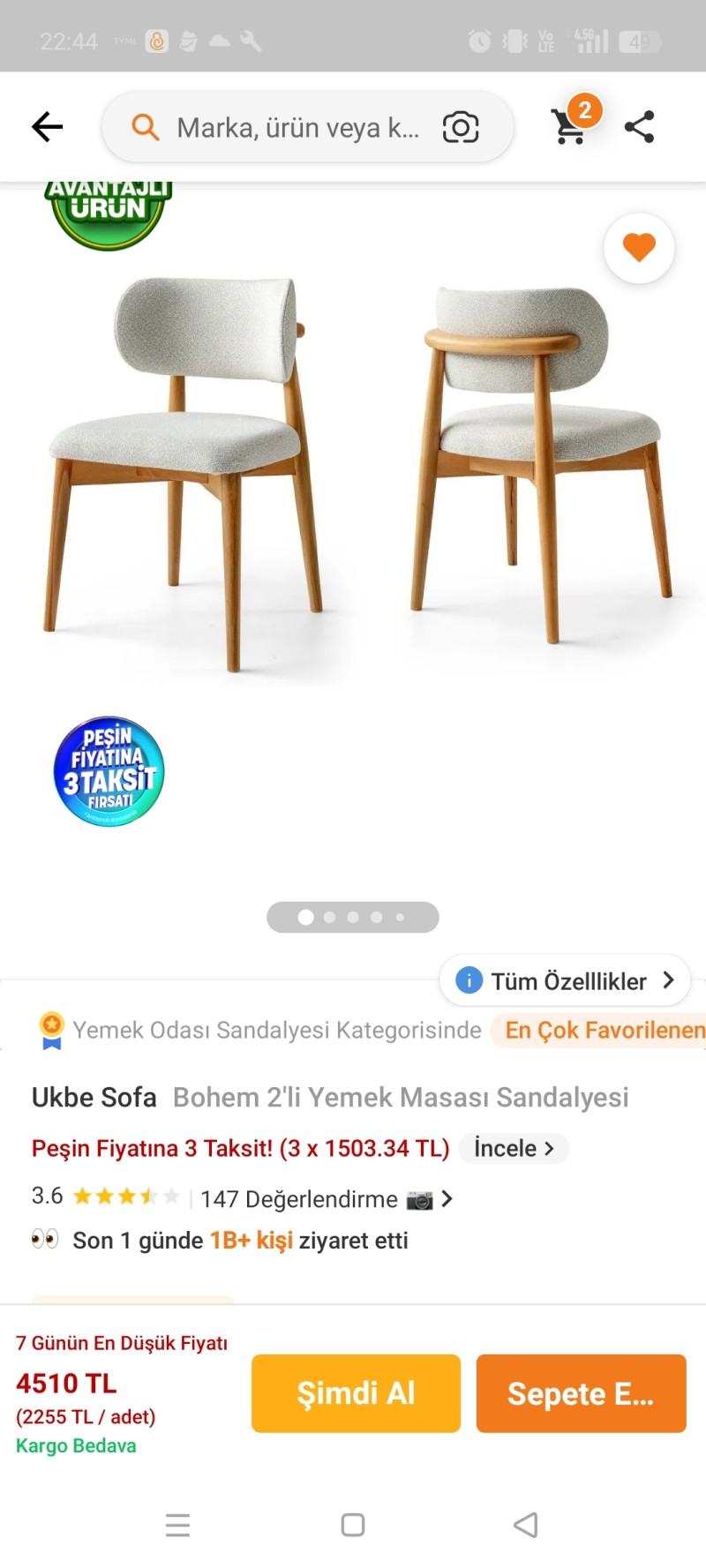The width and height of the screenshot is (706, 1568).
Task: Go to the system home screen
Action: 353,1525
